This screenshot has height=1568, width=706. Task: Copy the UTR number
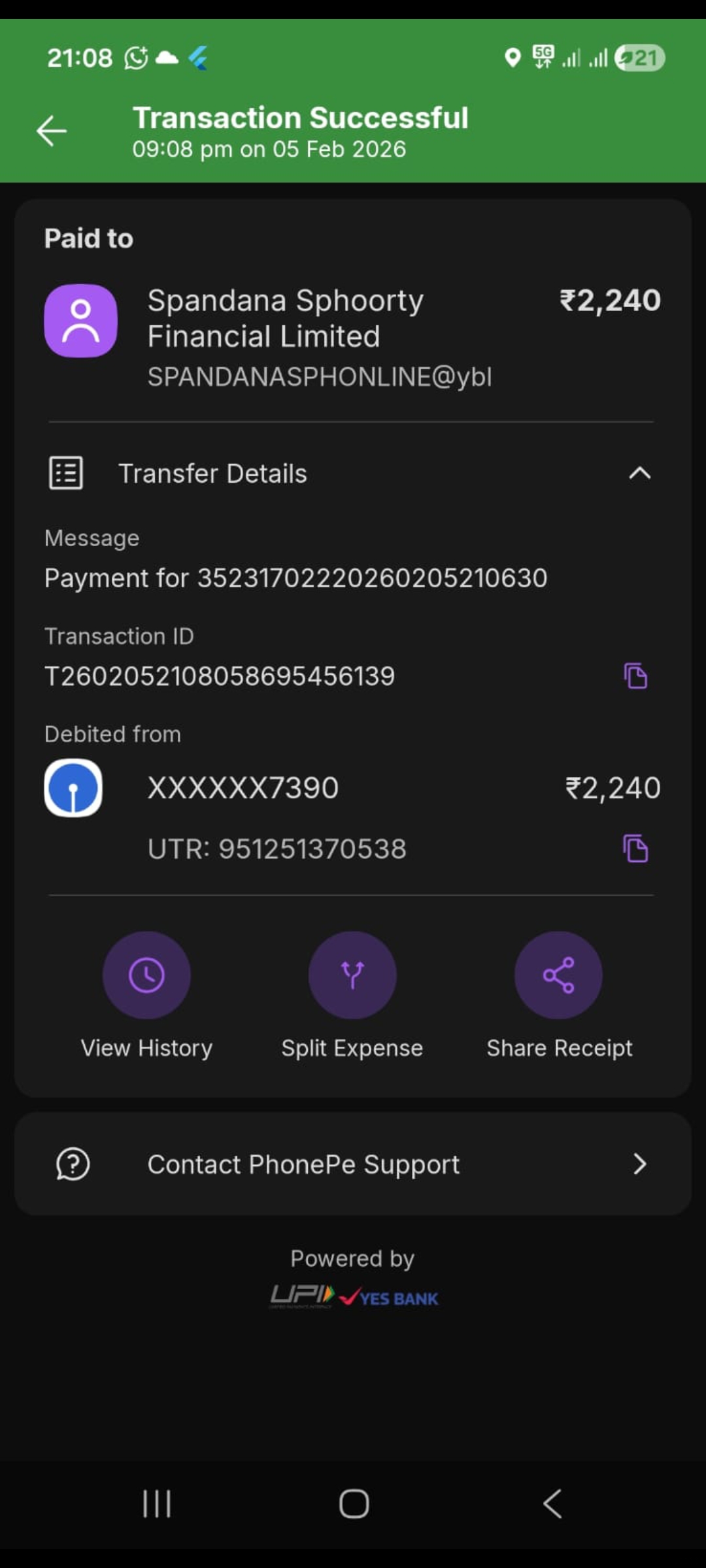point(635,849)
